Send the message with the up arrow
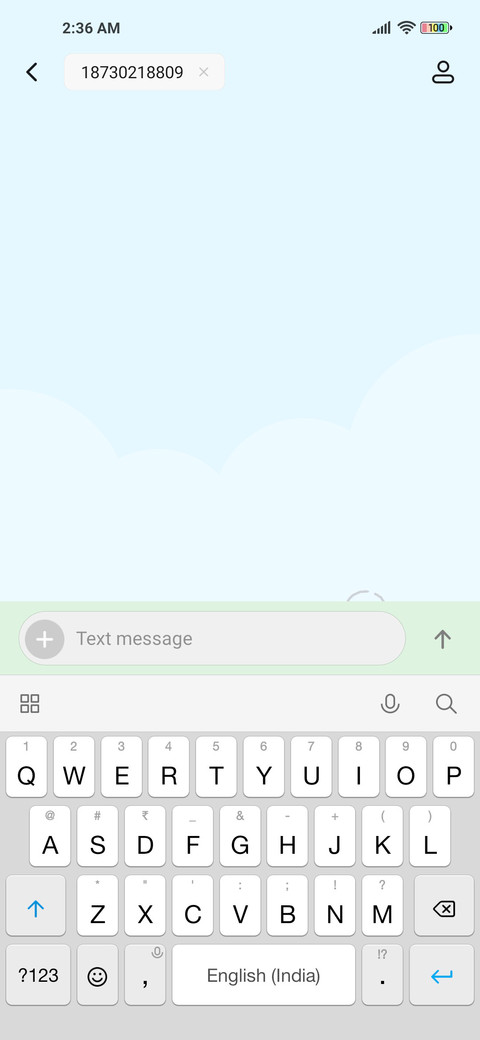Viewport: 480px width, 1040px height. (442, 639)
